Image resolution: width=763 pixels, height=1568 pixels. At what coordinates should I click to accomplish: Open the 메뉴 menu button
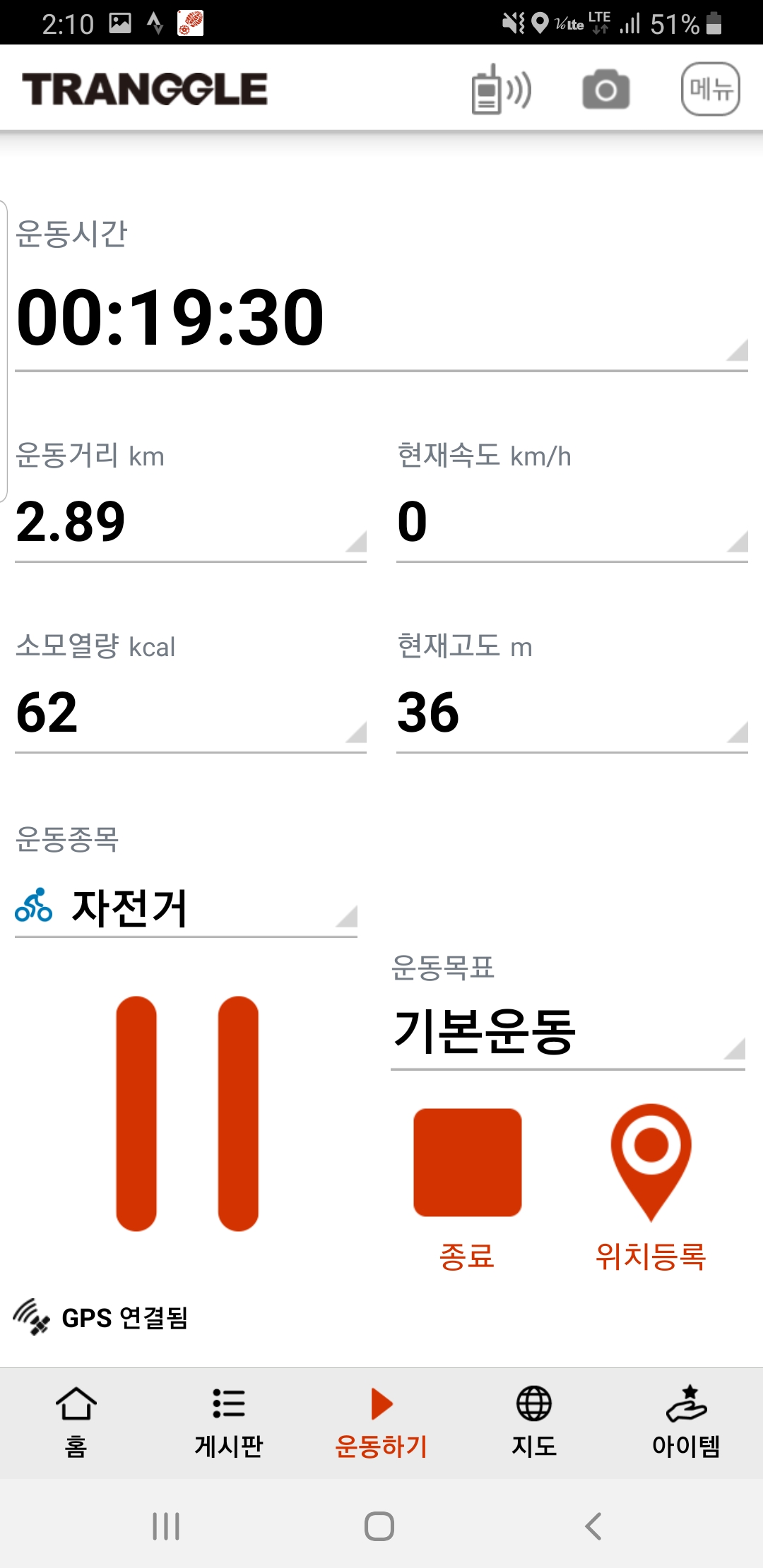710,89
